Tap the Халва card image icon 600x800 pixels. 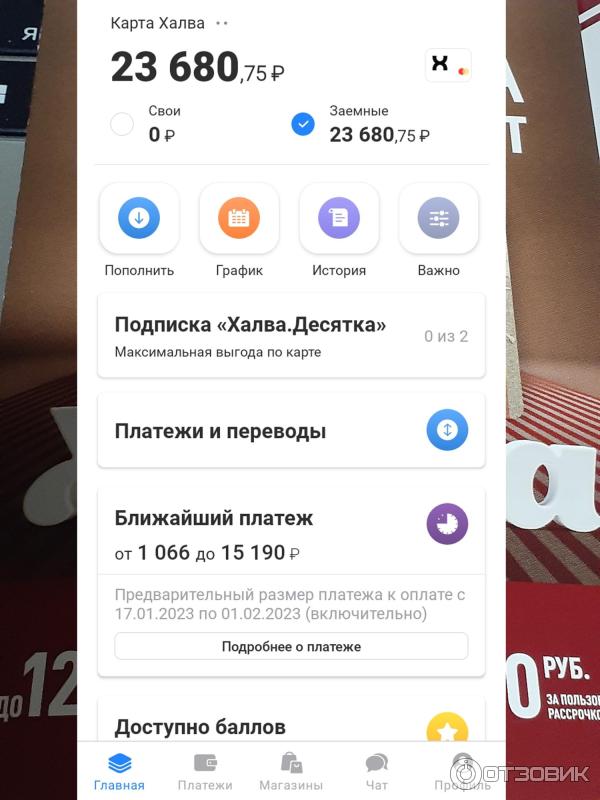[x=447, y=64]
